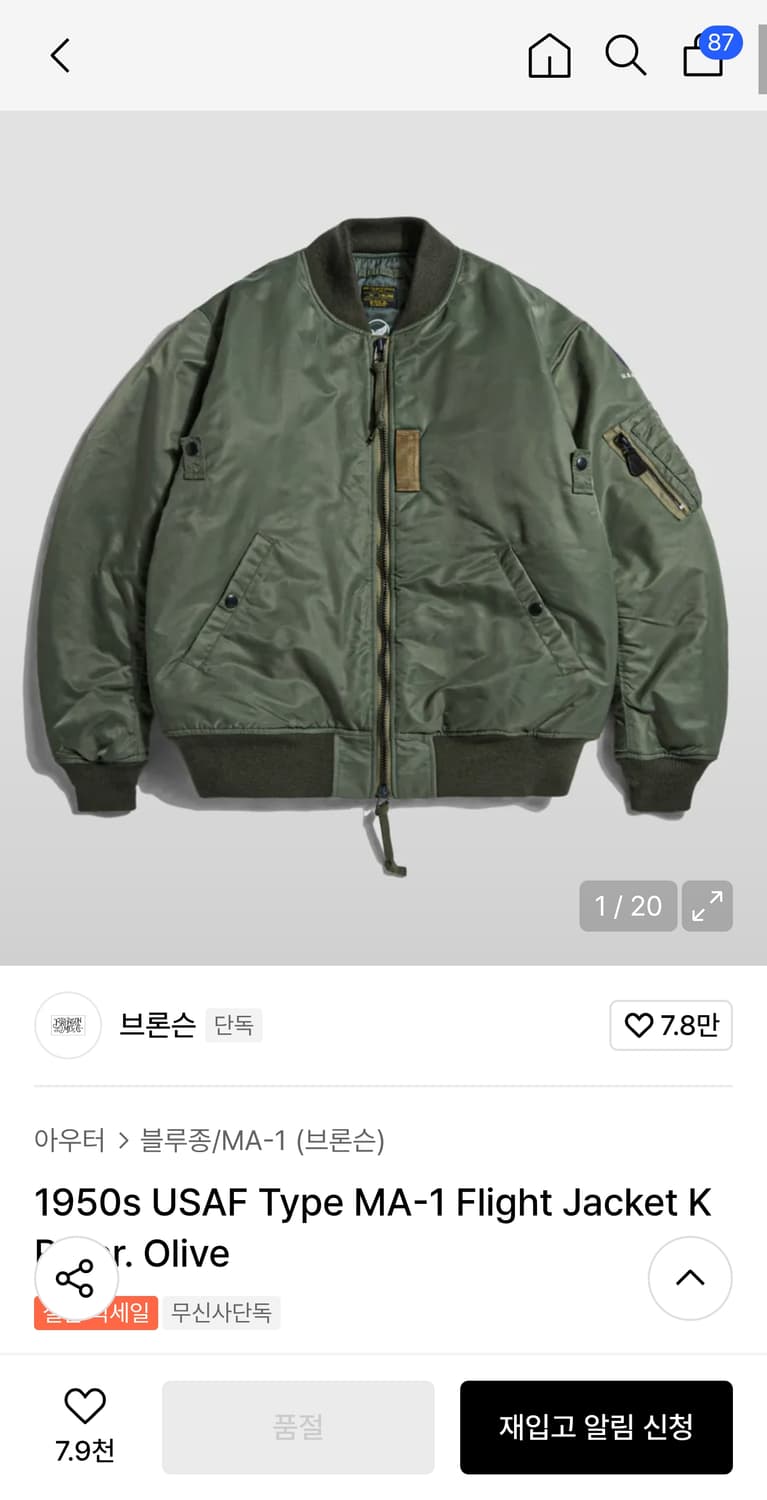
Task: Open the share icon on product image
Action: pyautogui.click(x=77, y=1277)
